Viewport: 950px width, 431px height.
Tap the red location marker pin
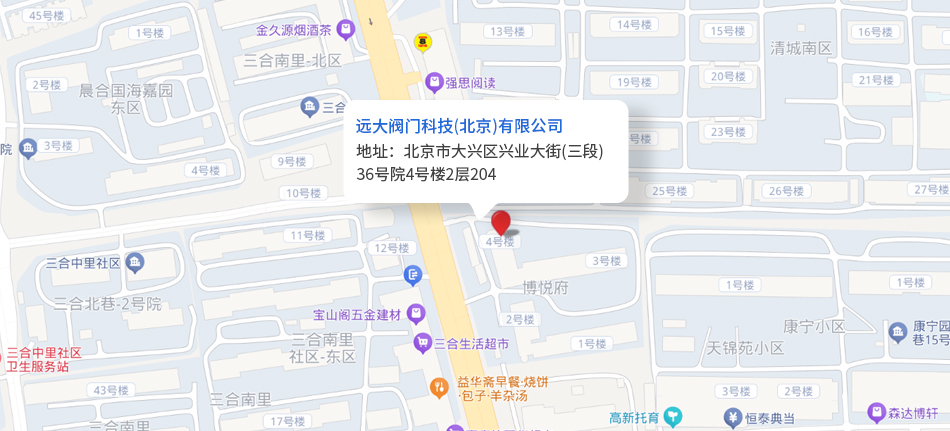click(501, 223)
